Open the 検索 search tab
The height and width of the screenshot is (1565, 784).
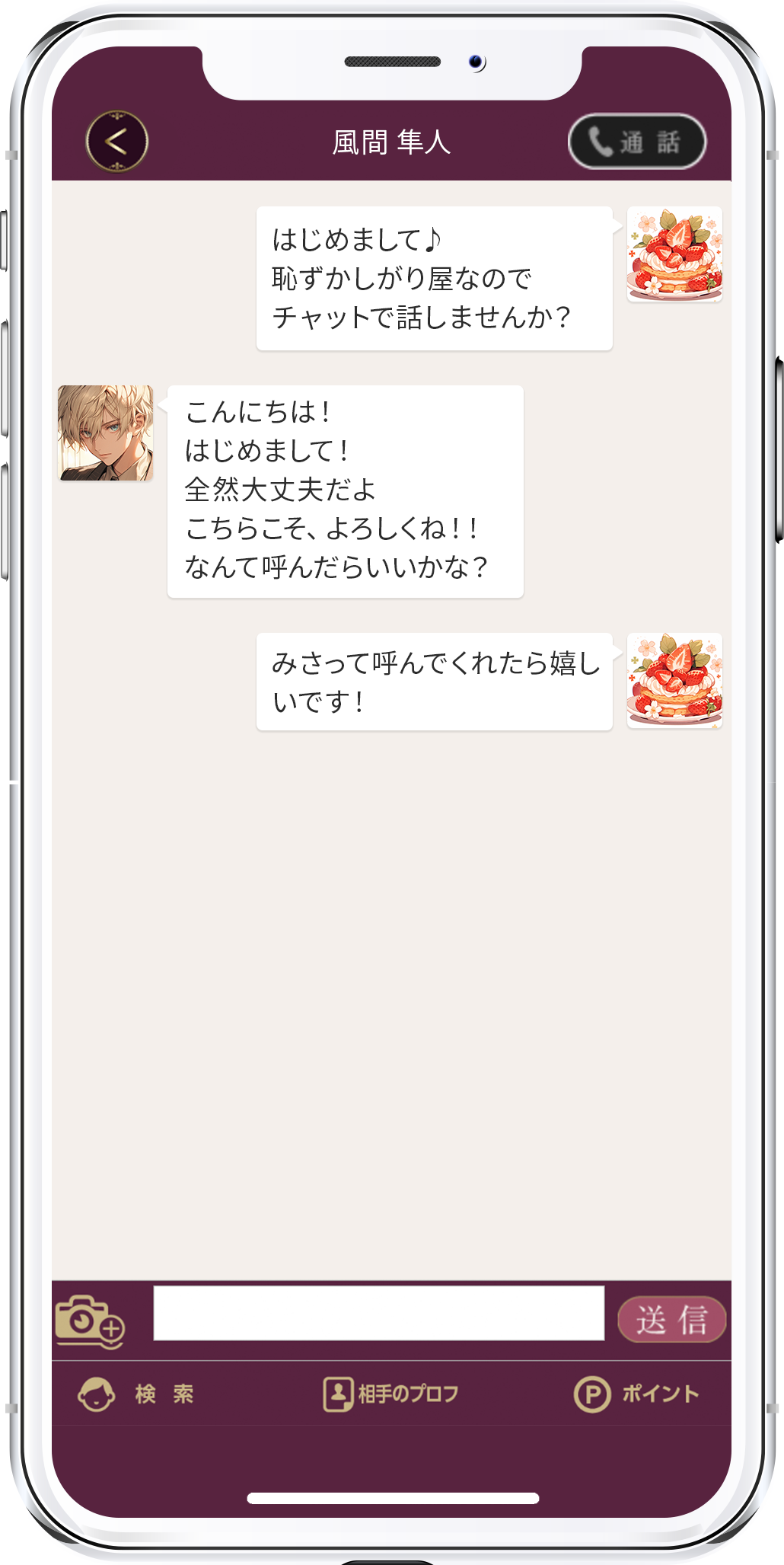pos(135,1394)
